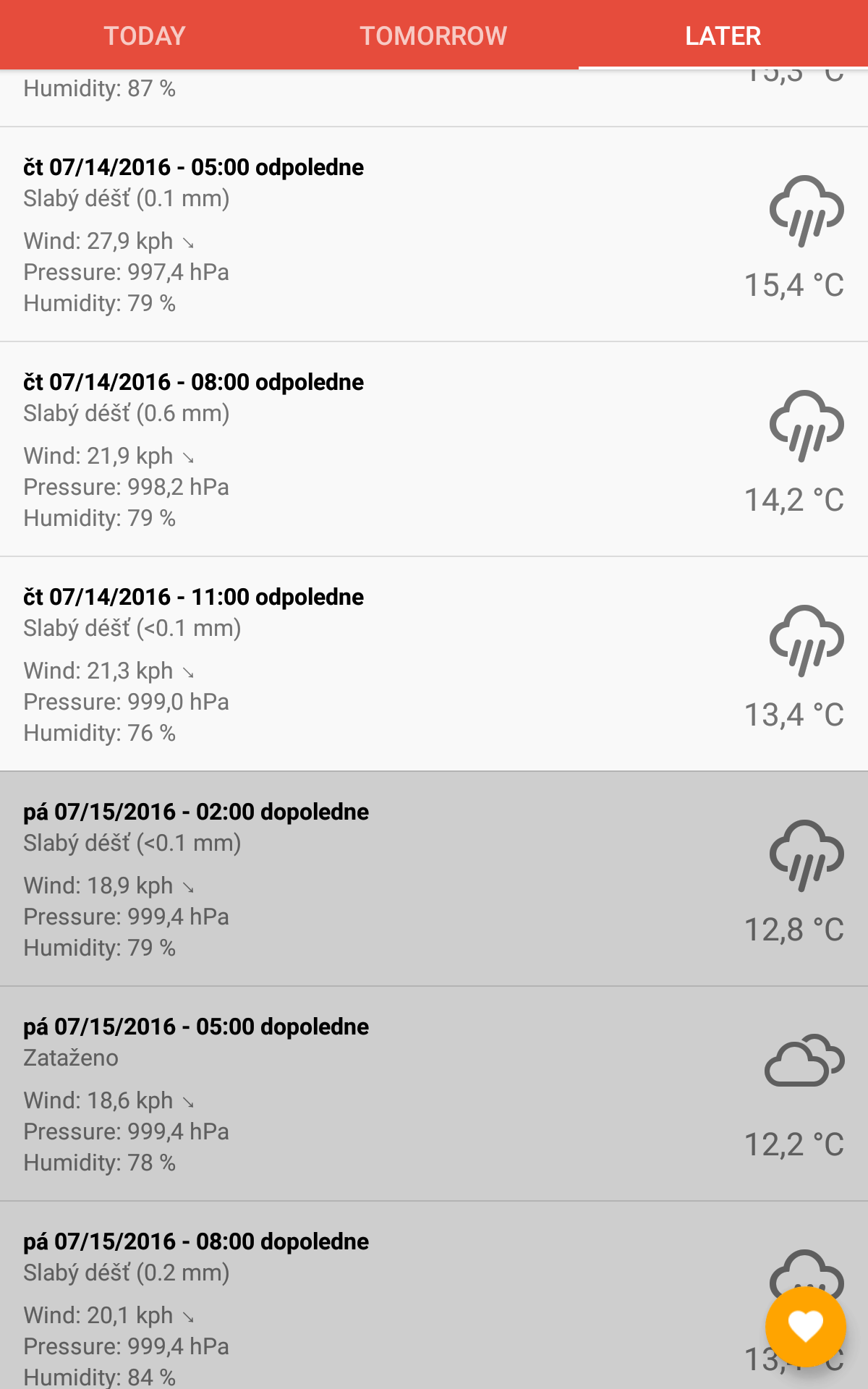
Task: Open the pá 07/15/2016 05:00 Zataženo forecast
Action: tap(434, 1094)
